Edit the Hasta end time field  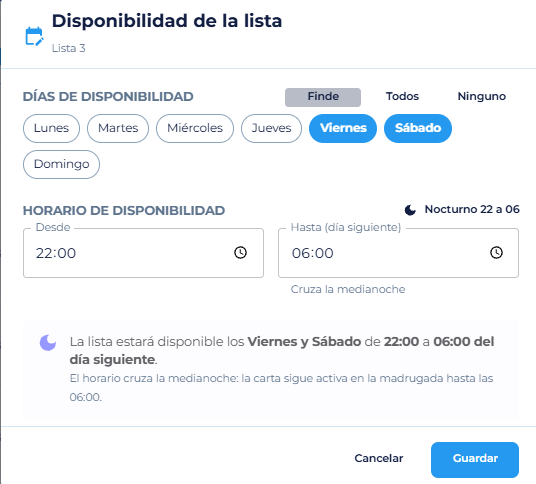pyautogui.click(x=398, y=253)
